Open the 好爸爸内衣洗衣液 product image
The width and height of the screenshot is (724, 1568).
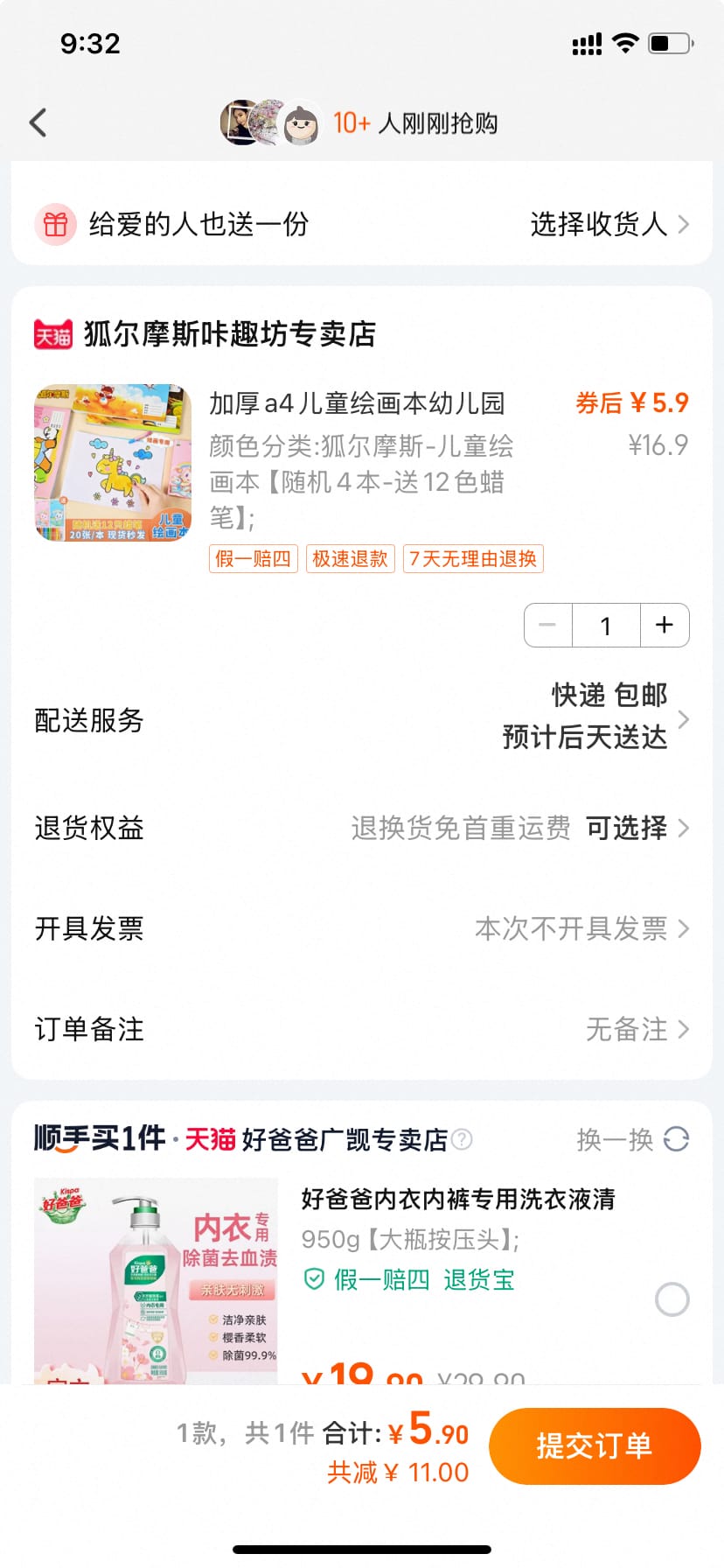click(156, 1281)
